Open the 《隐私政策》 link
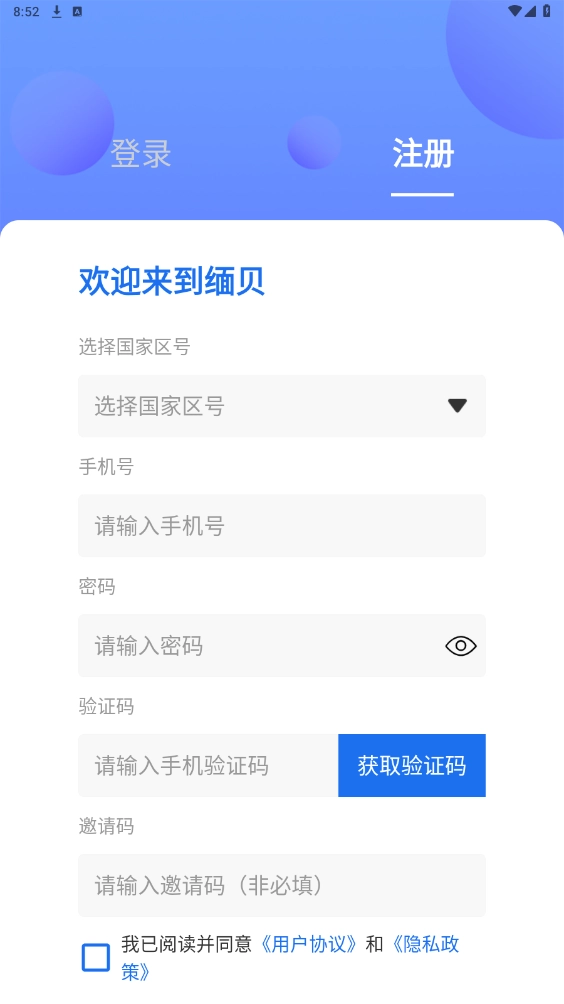This screenshot has width=564, height=1004. pyautogui.click(x=423, y=944)
